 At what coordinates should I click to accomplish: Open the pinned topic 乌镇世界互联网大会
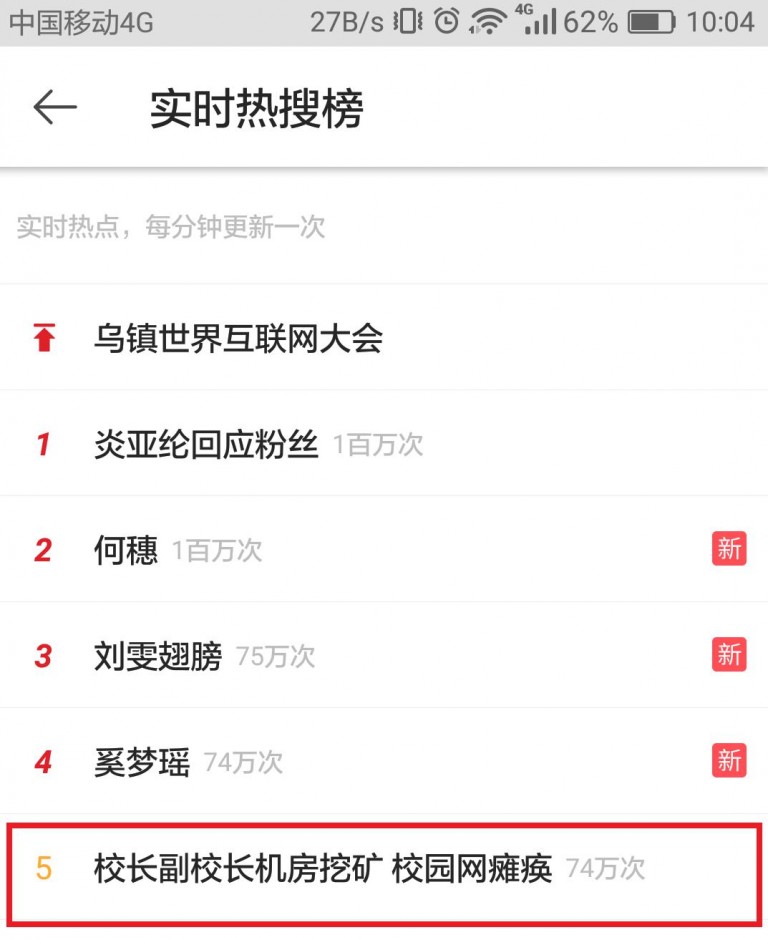coord(238,338)
